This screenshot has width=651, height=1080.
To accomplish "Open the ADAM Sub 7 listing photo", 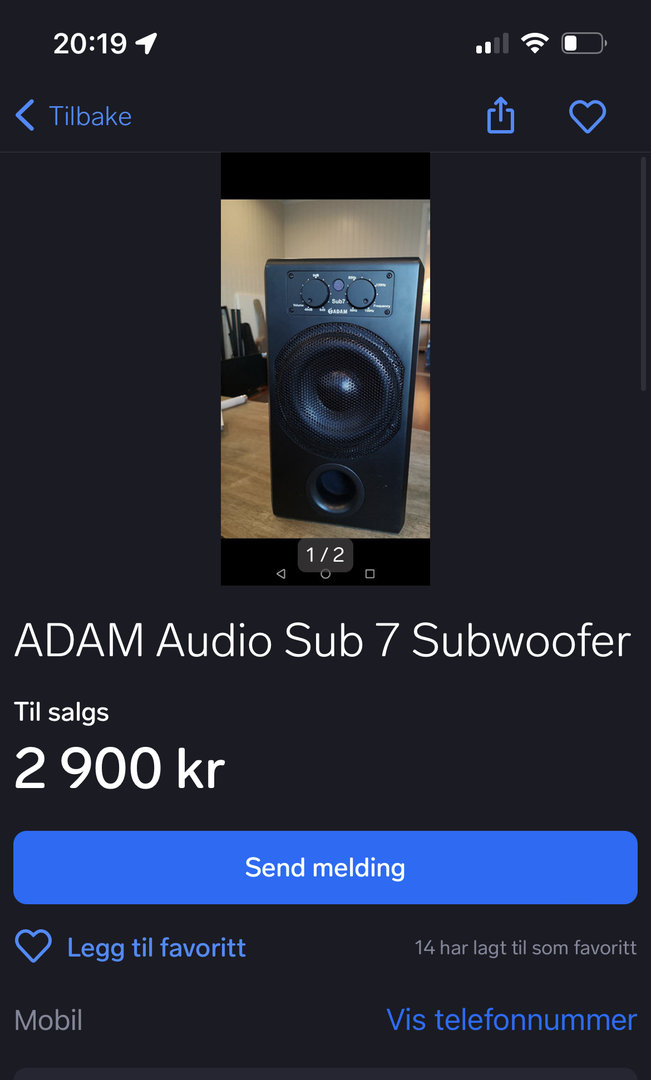I will (x=325, y=368).
